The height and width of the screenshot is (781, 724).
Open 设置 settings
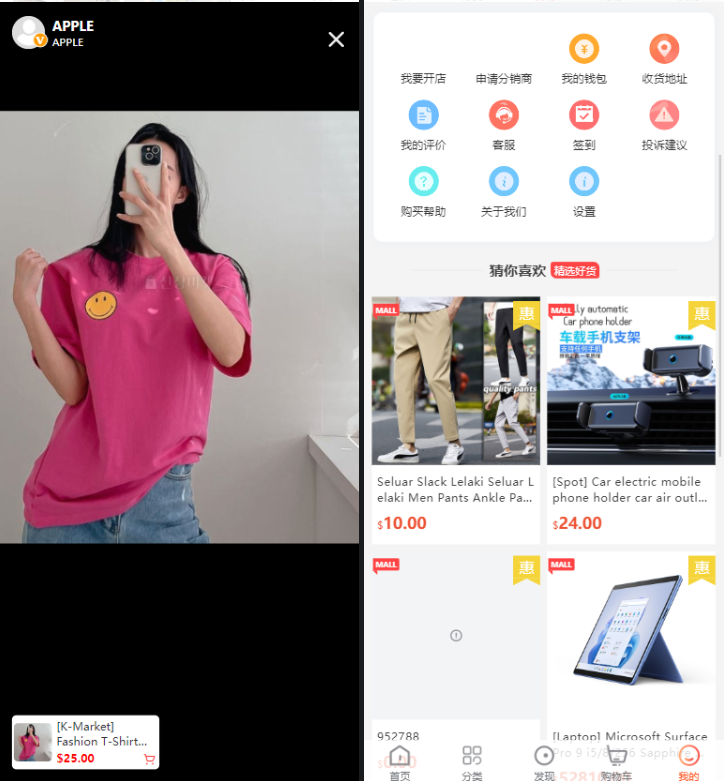(x=584, y=192)
